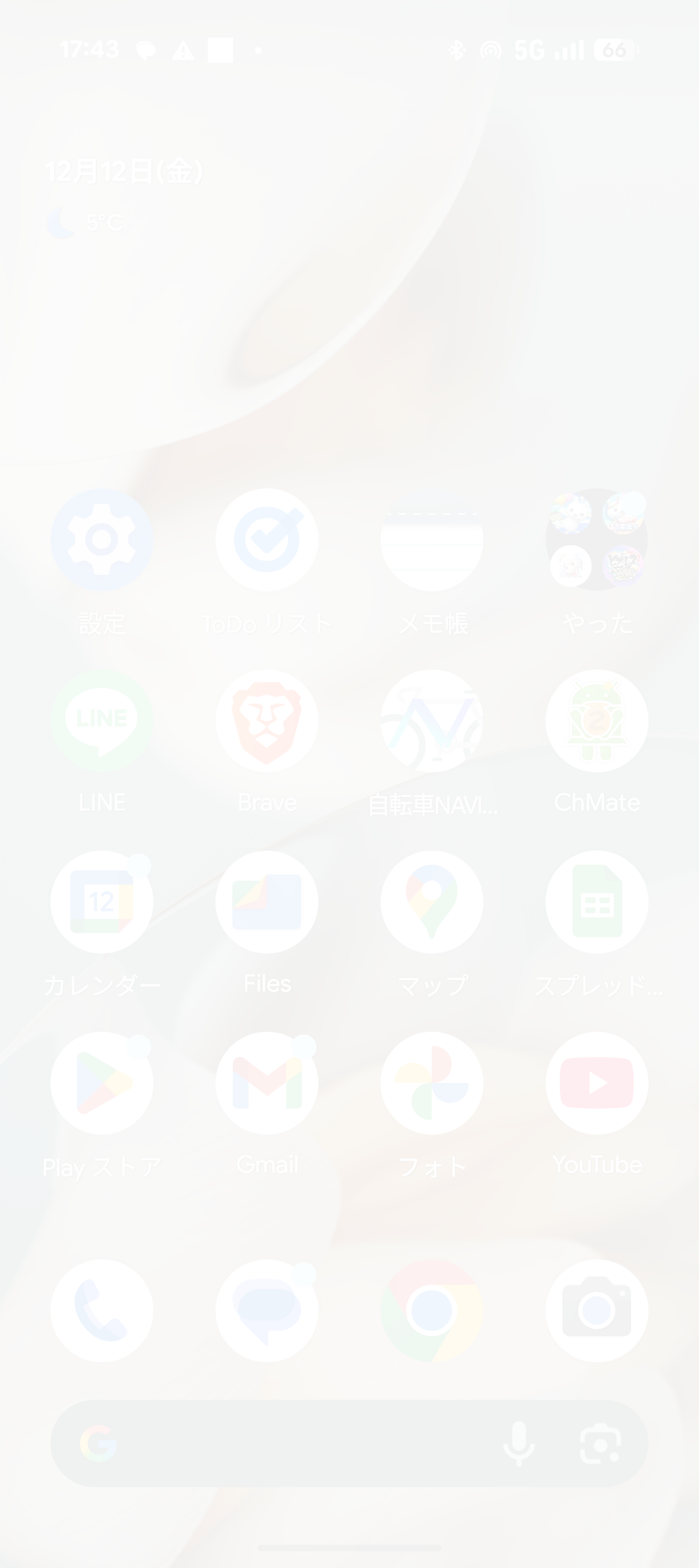Open the 設定 settings app
Viewport: 699px width, 1568px height.
coord(102,539)
